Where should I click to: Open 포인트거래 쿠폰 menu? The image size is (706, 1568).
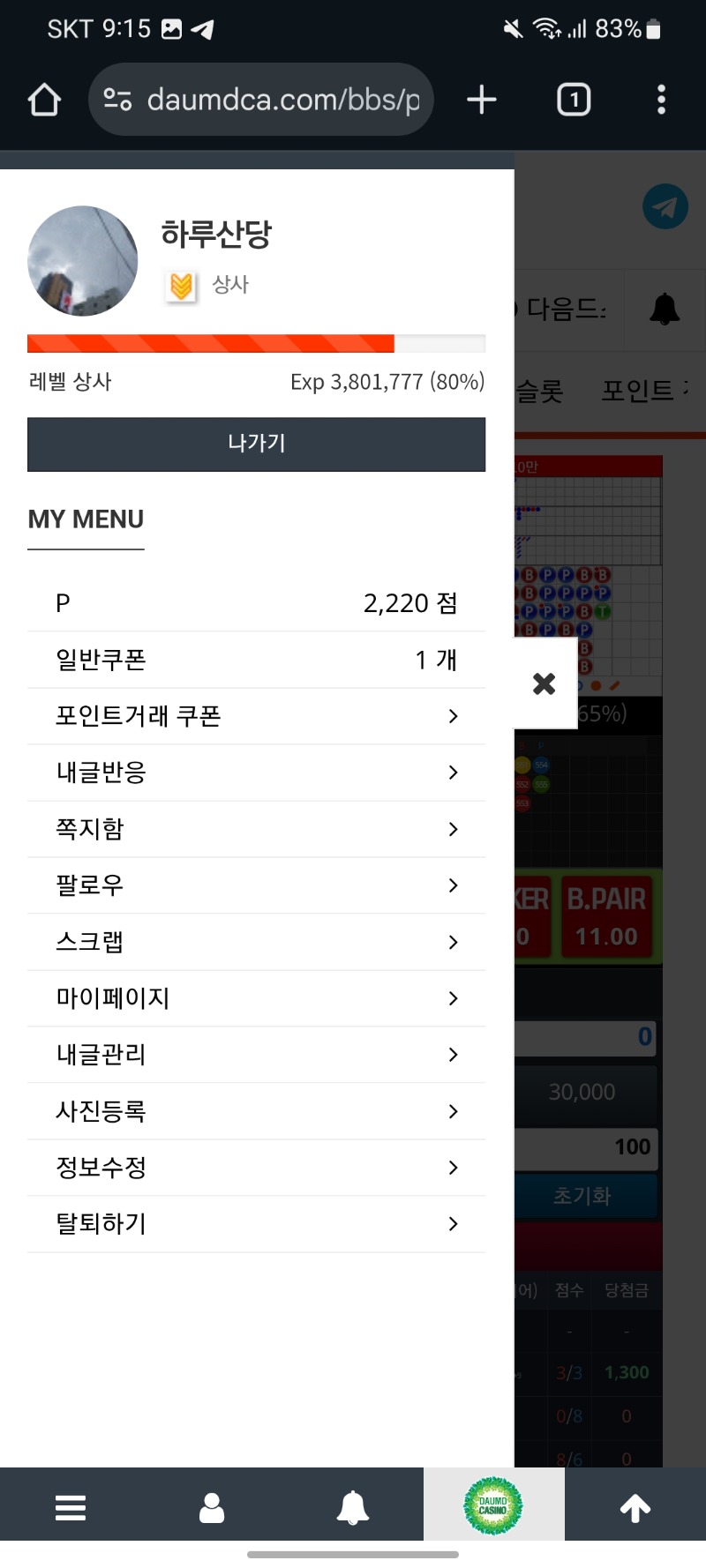pos(256,716)
